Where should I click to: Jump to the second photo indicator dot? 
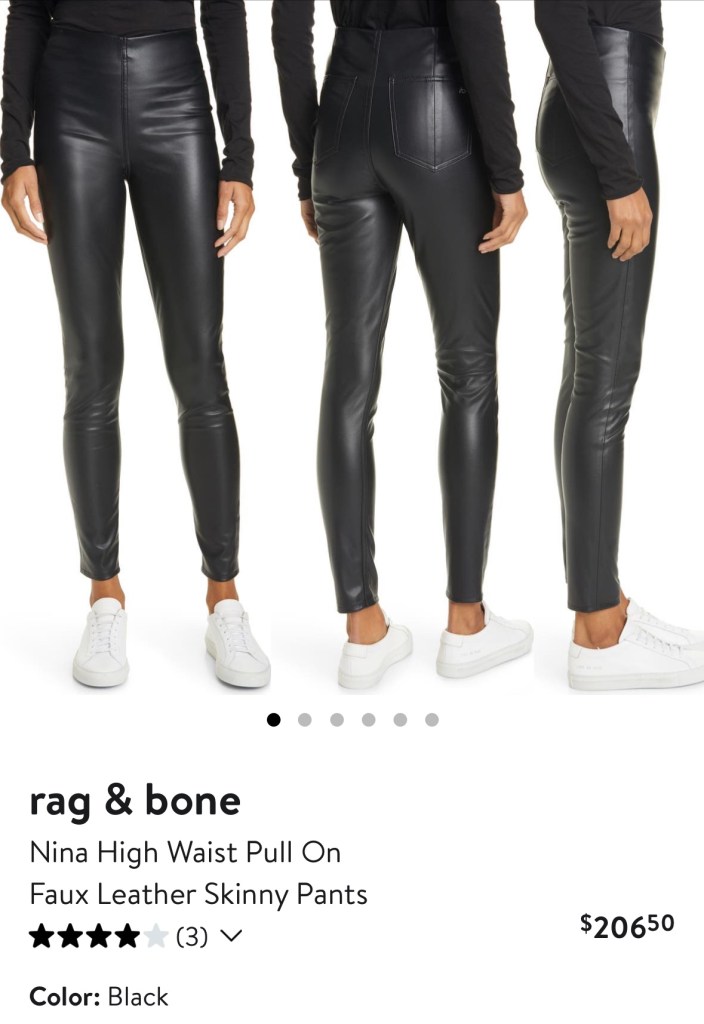pos(305,719)
